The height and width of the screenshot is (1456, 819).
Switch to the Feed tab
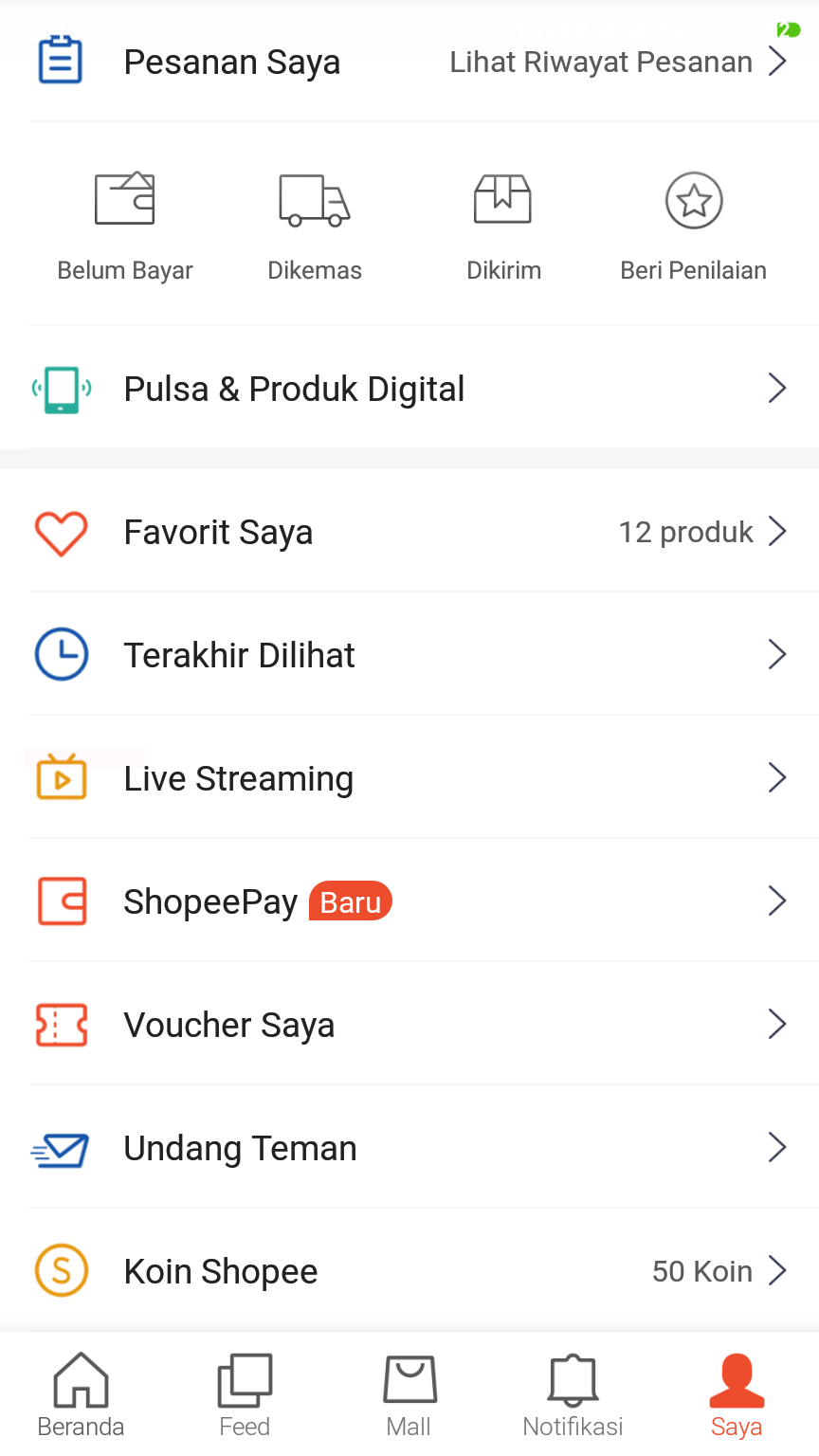245,1395
